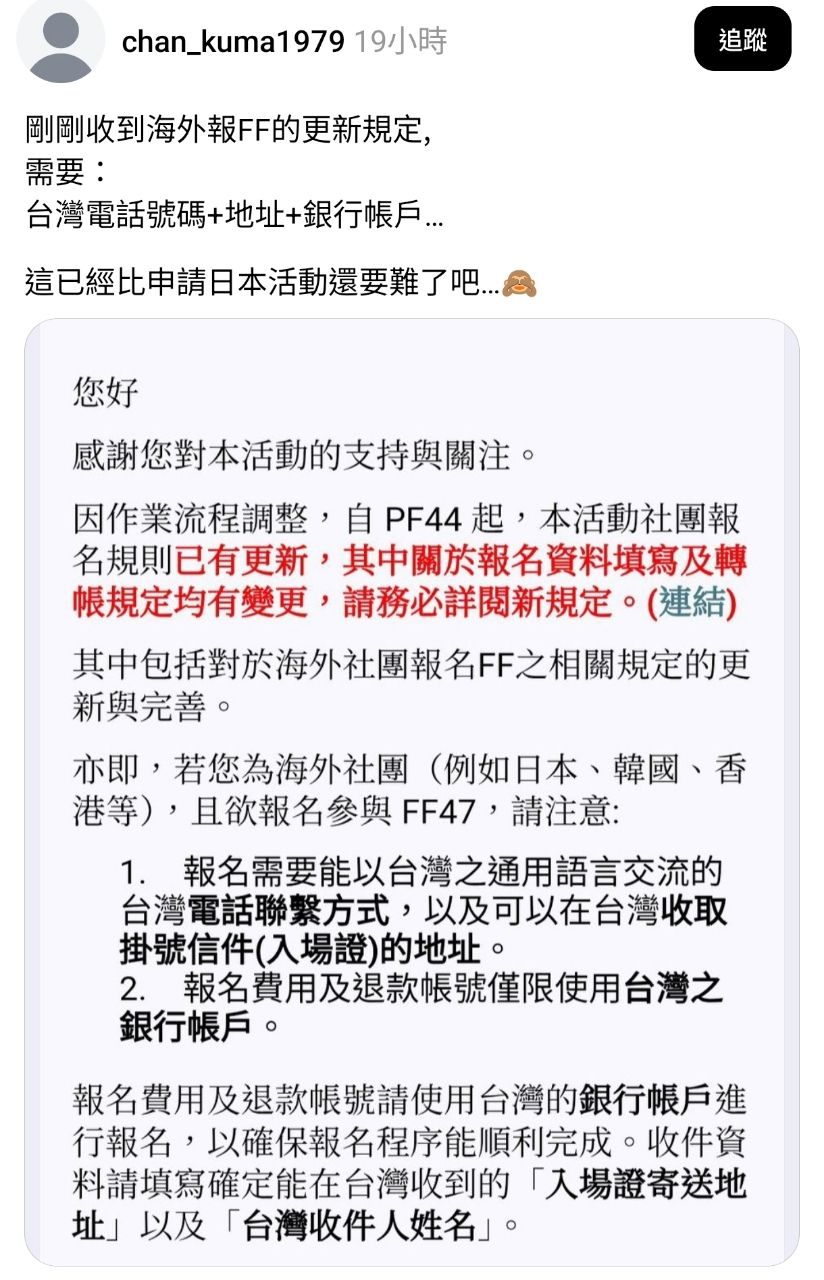
Task: Open the chan_kuma1979 username link
Action: (x=233, y=41)
